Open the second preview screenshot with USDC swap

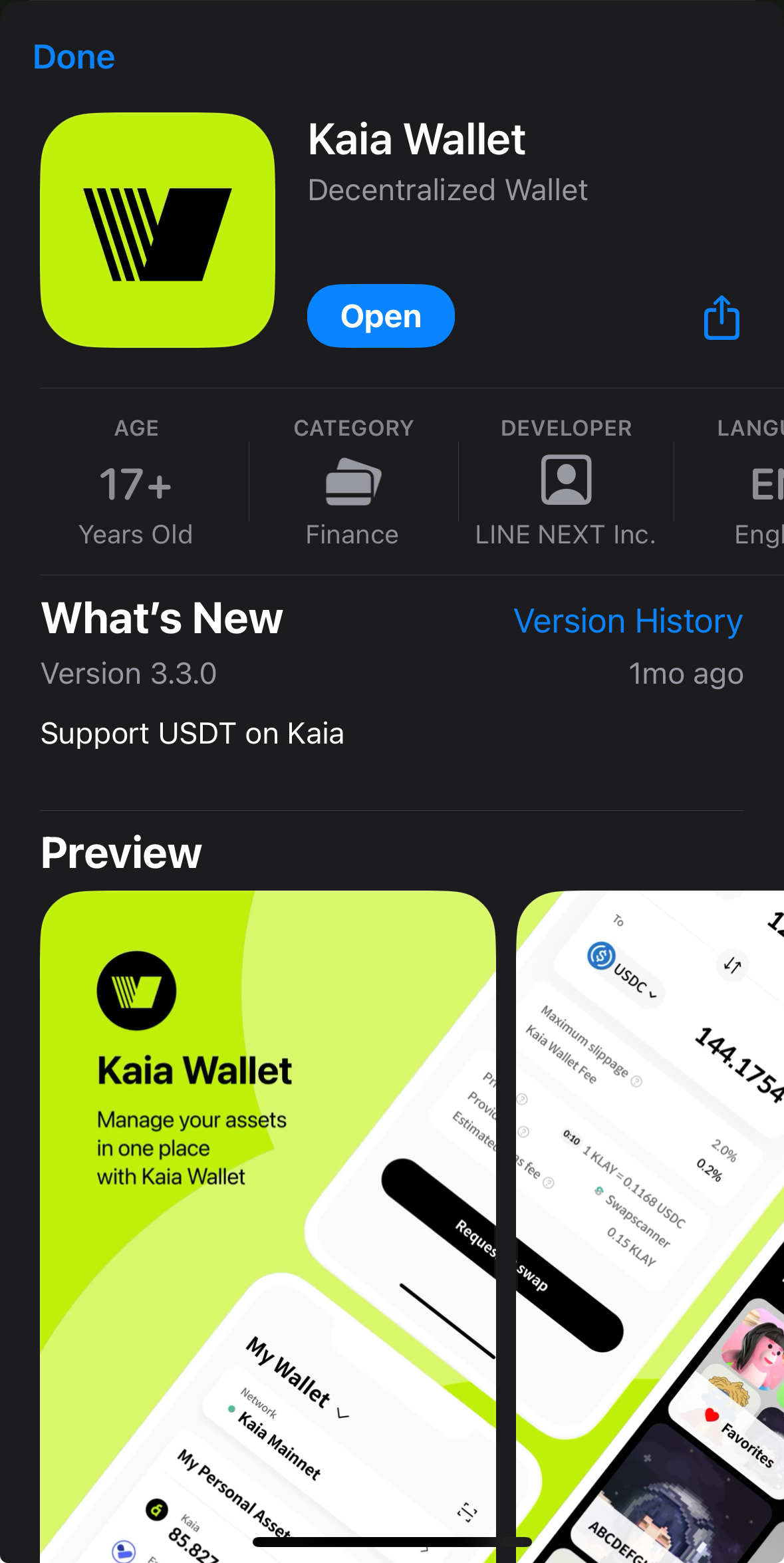tap(650, 1226)
